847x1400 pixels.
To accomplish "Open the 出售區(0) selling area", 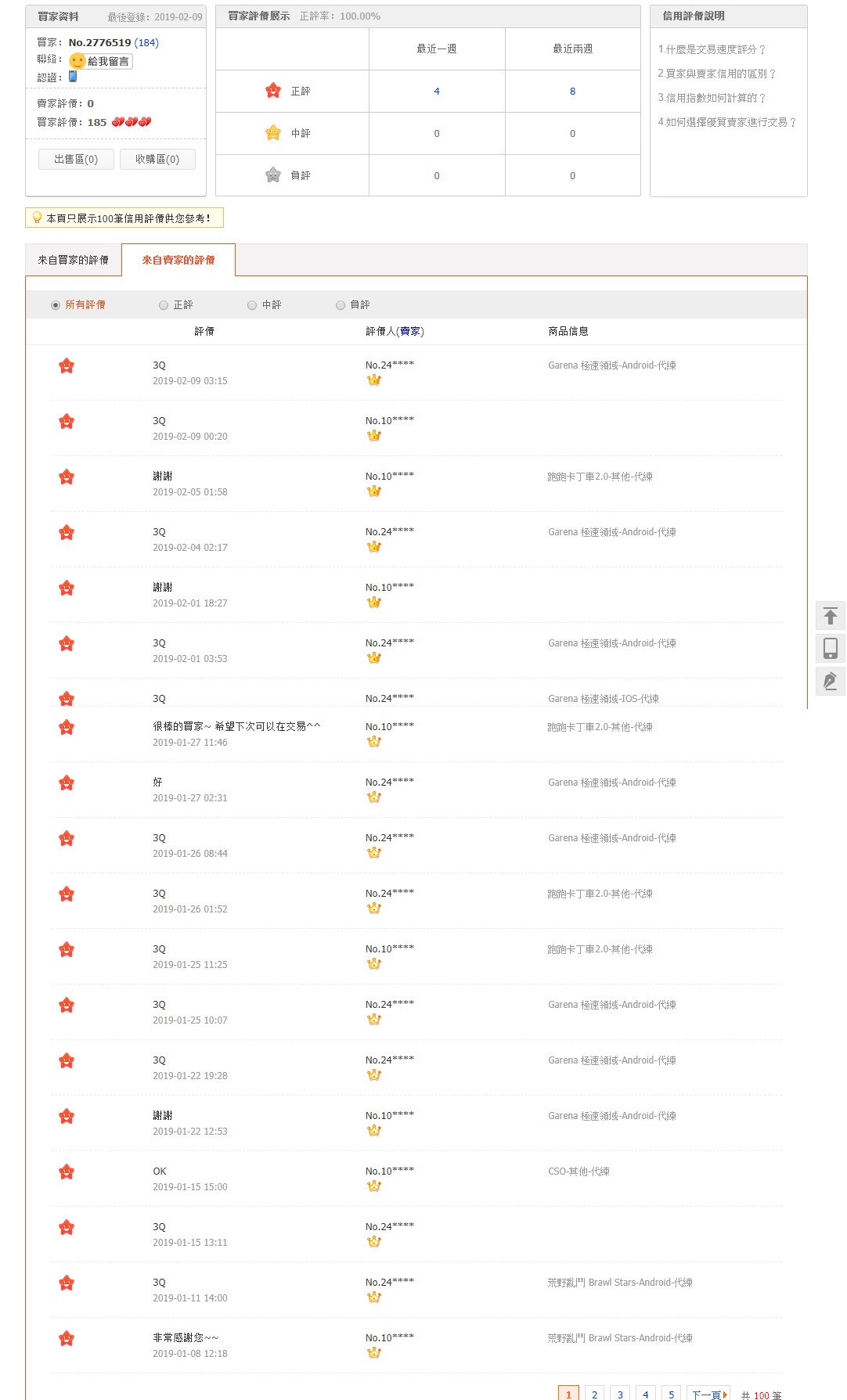I will (x=76, y=160).
